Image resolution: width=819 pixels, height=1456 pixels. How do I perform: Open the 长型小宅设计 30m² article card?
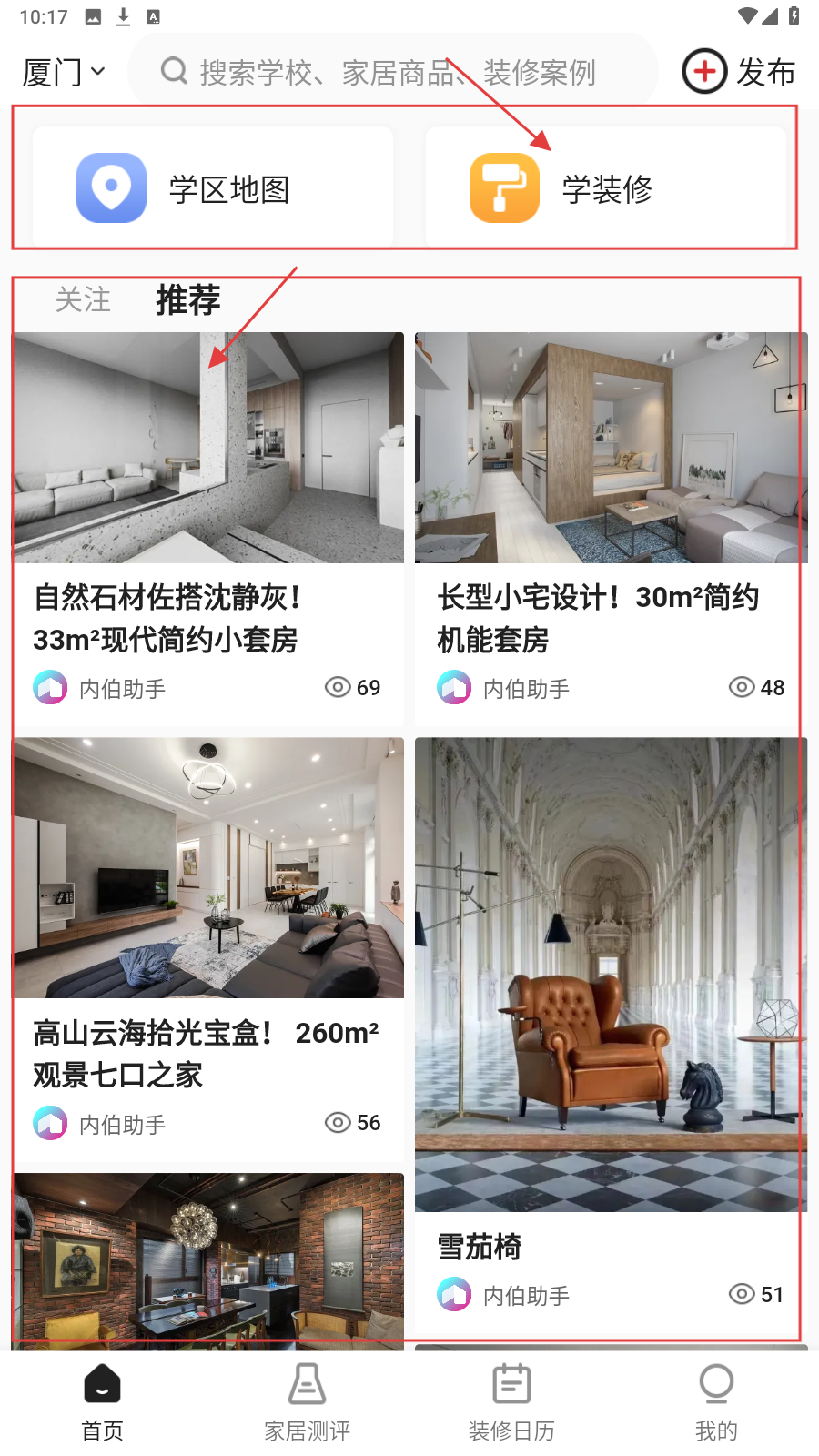[611, 528]
